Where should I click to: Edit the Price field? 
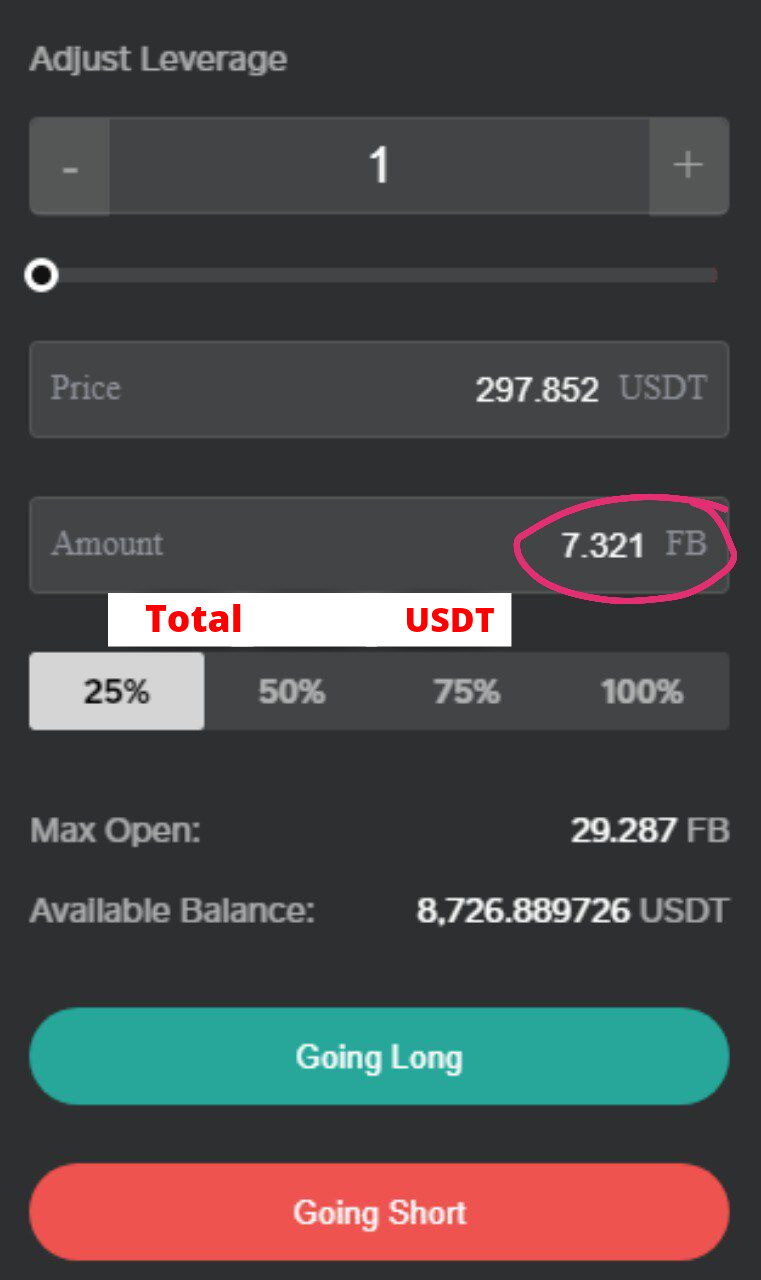(379, 389)
